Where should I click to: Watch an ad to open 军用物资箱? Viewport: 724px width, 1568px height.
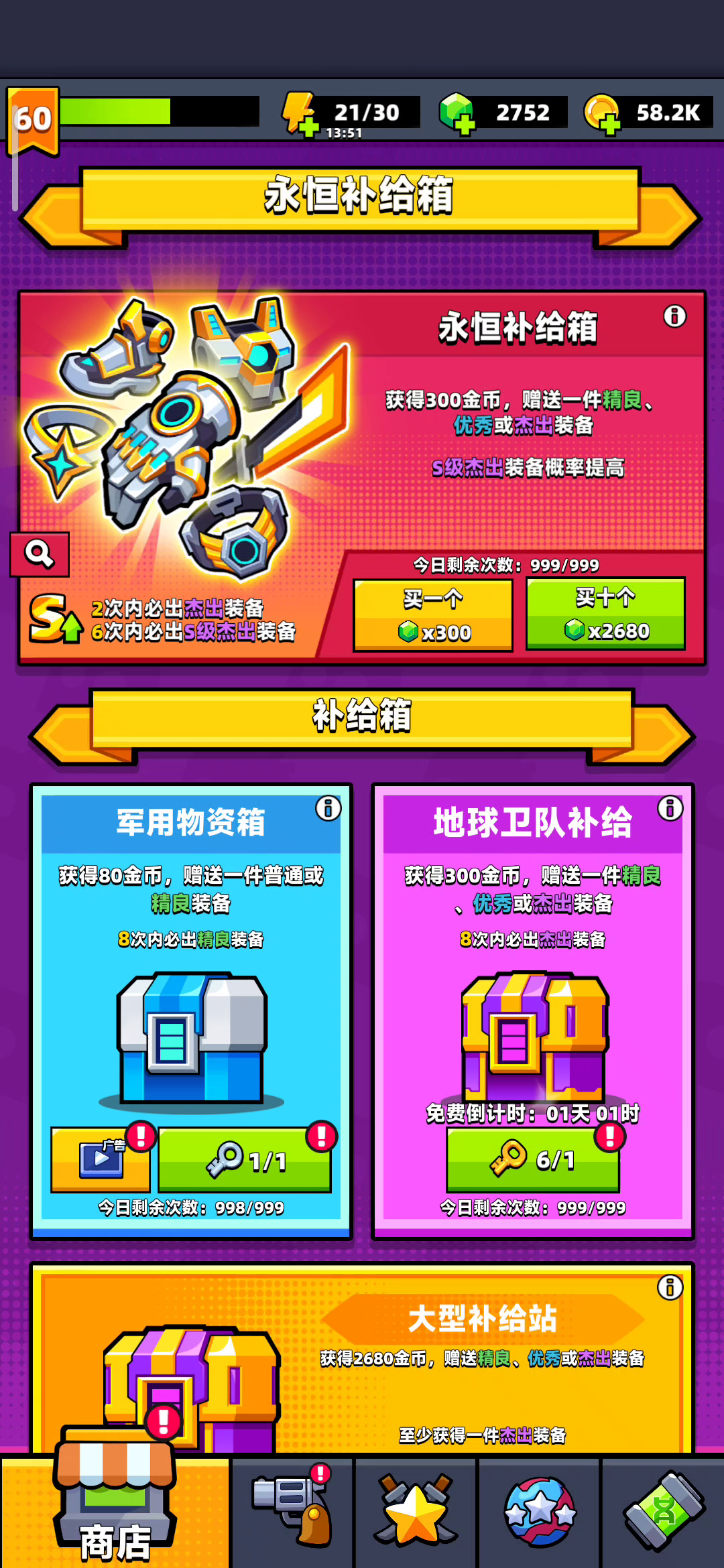pos(101,1159)
